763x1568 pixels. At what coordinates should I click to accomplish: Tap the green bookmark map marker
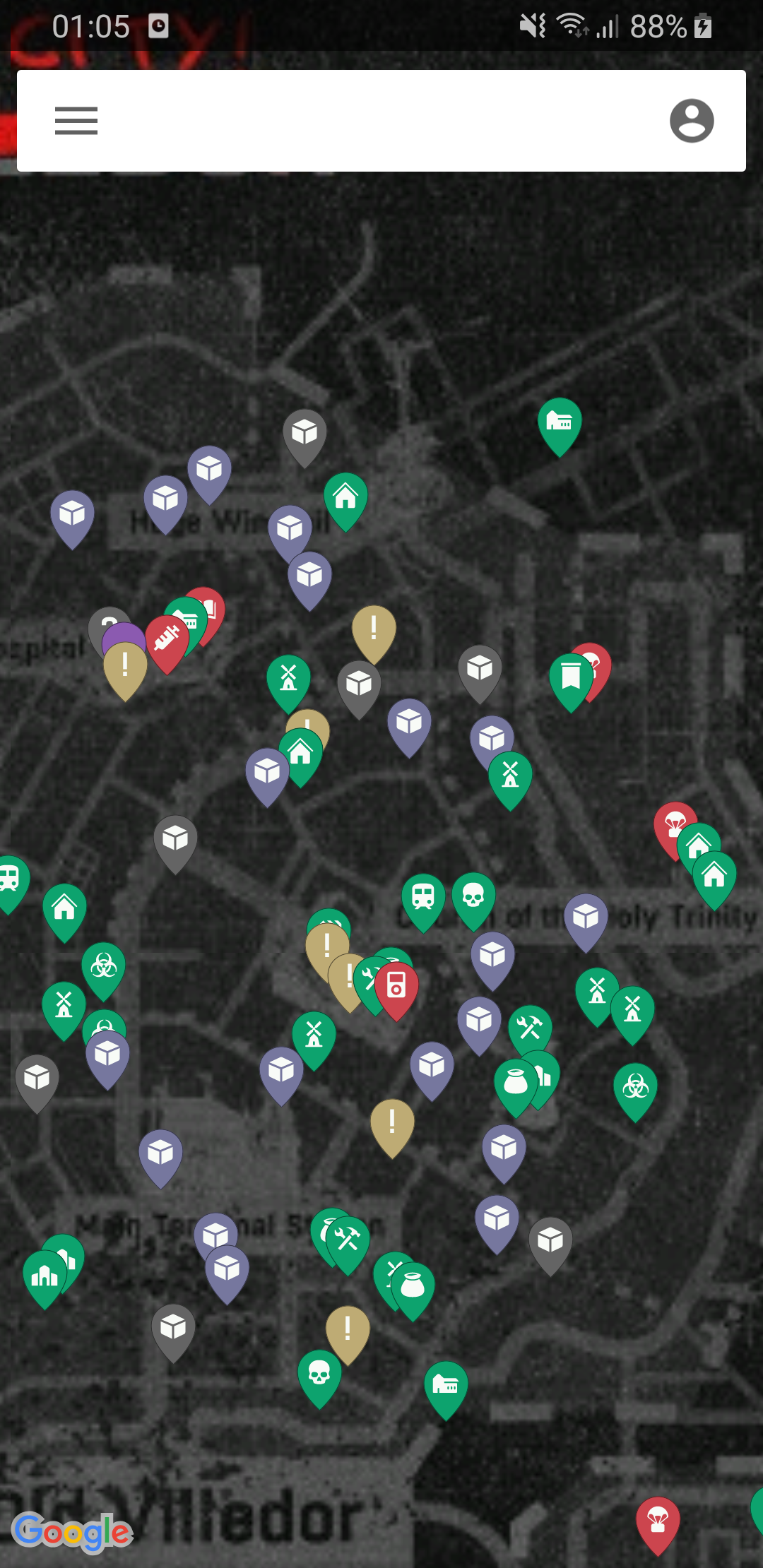pos(571,677)
